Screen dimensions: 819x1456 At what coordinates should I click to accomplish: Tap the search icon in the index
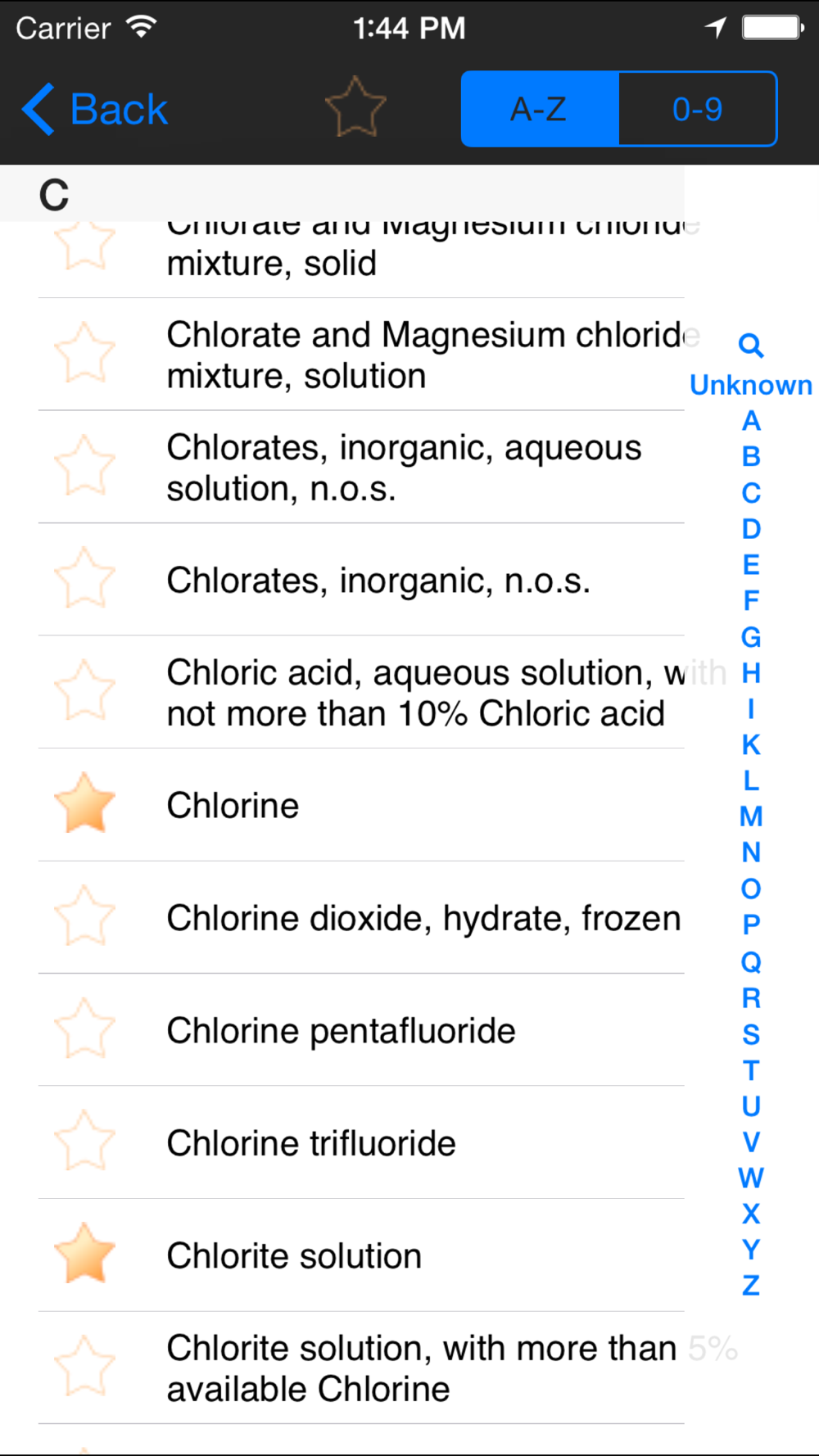click(x=750, y=345)
